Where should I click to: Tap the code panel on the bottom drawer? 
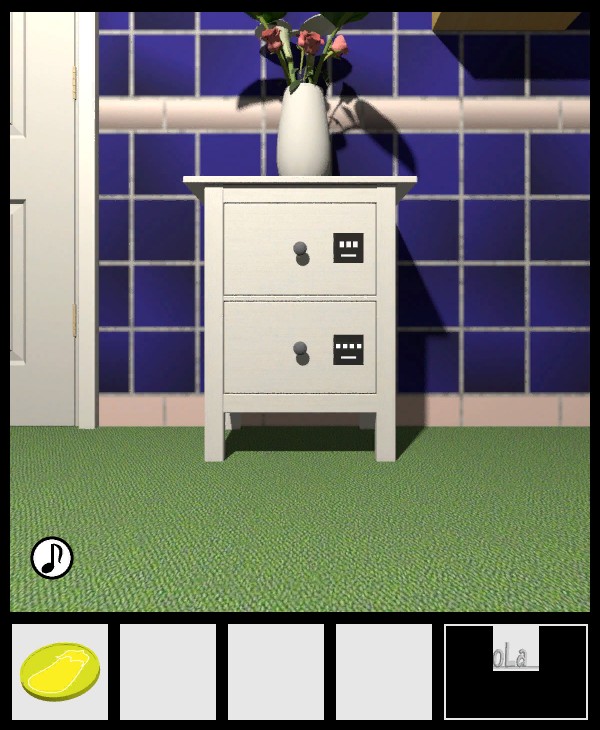(348, 349)
